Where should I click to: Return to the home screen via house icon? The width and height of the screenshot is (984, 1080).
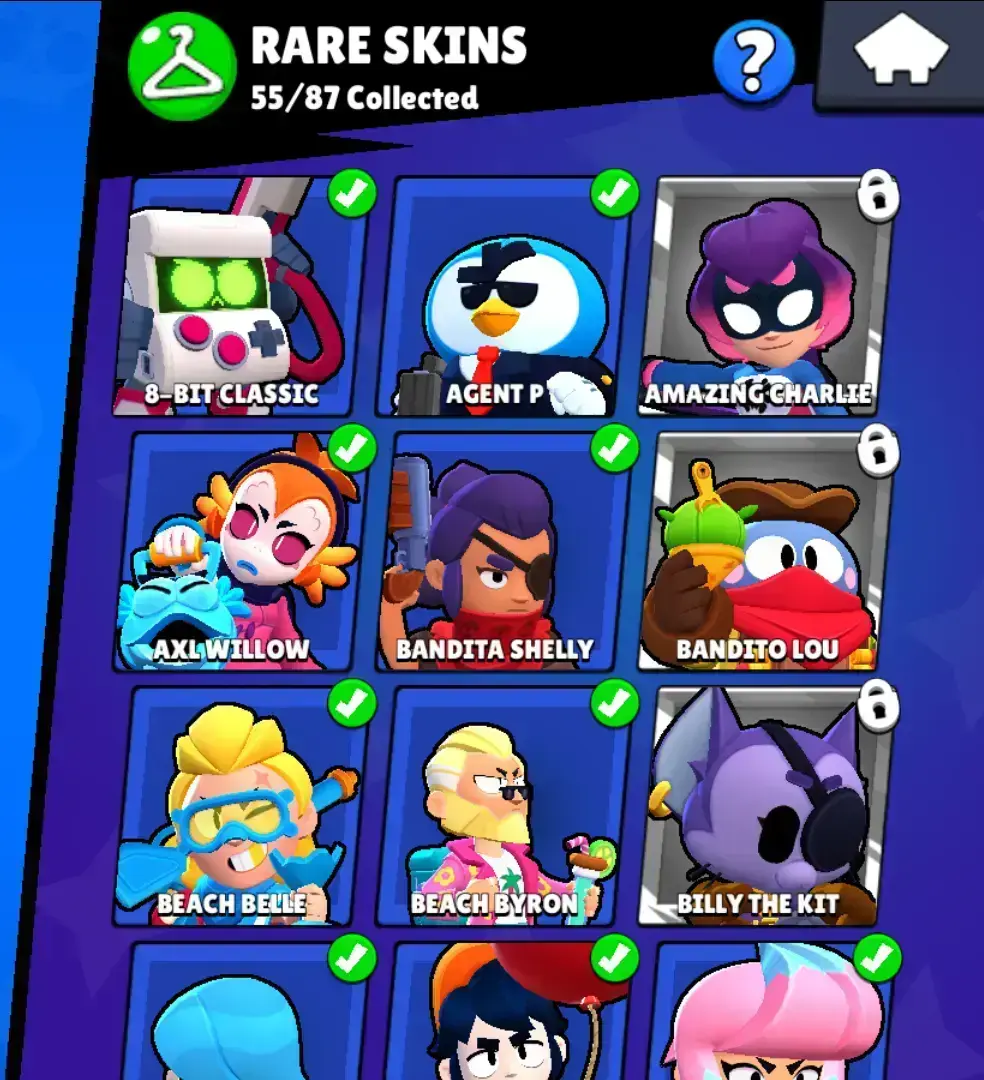pyautogui.click(x=900, y=52)
